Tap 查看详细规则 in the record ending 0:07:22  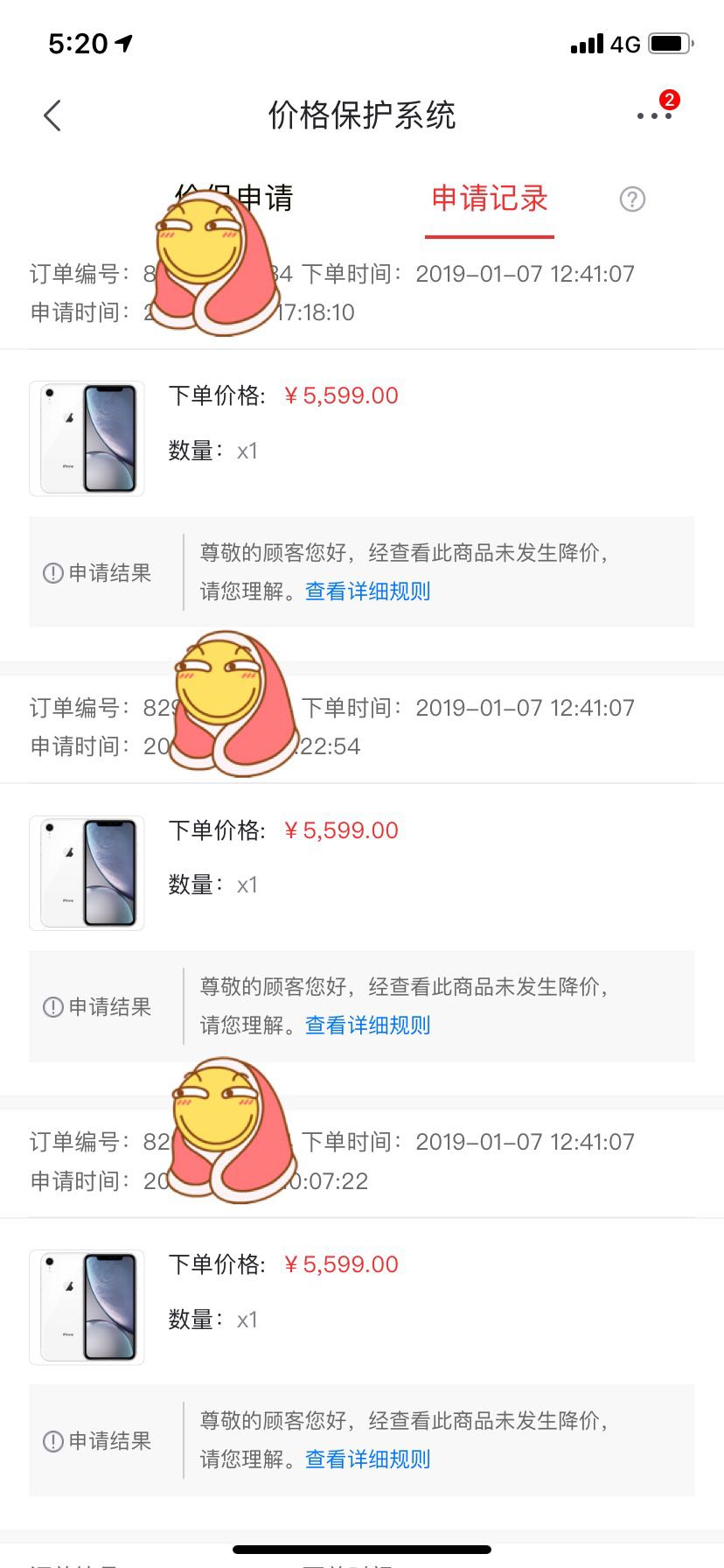[368, 1459]
